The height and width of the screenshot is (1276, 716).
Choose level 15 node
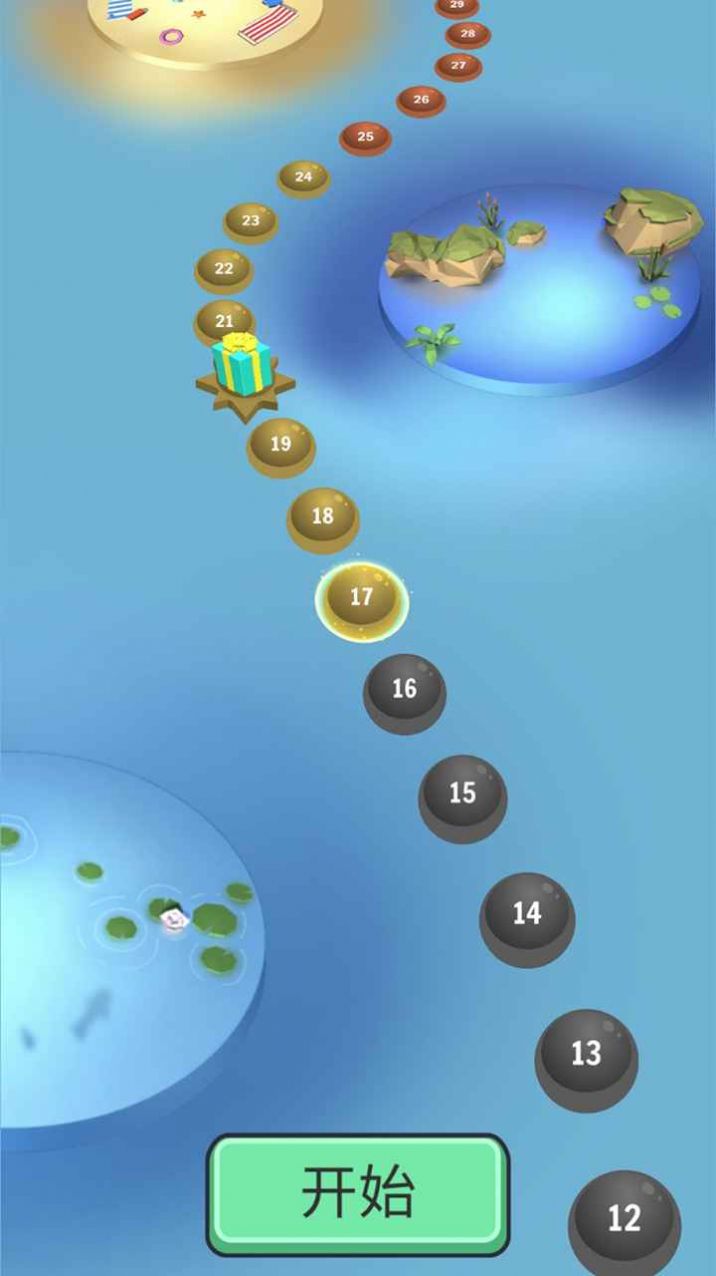tap(462, 794)
